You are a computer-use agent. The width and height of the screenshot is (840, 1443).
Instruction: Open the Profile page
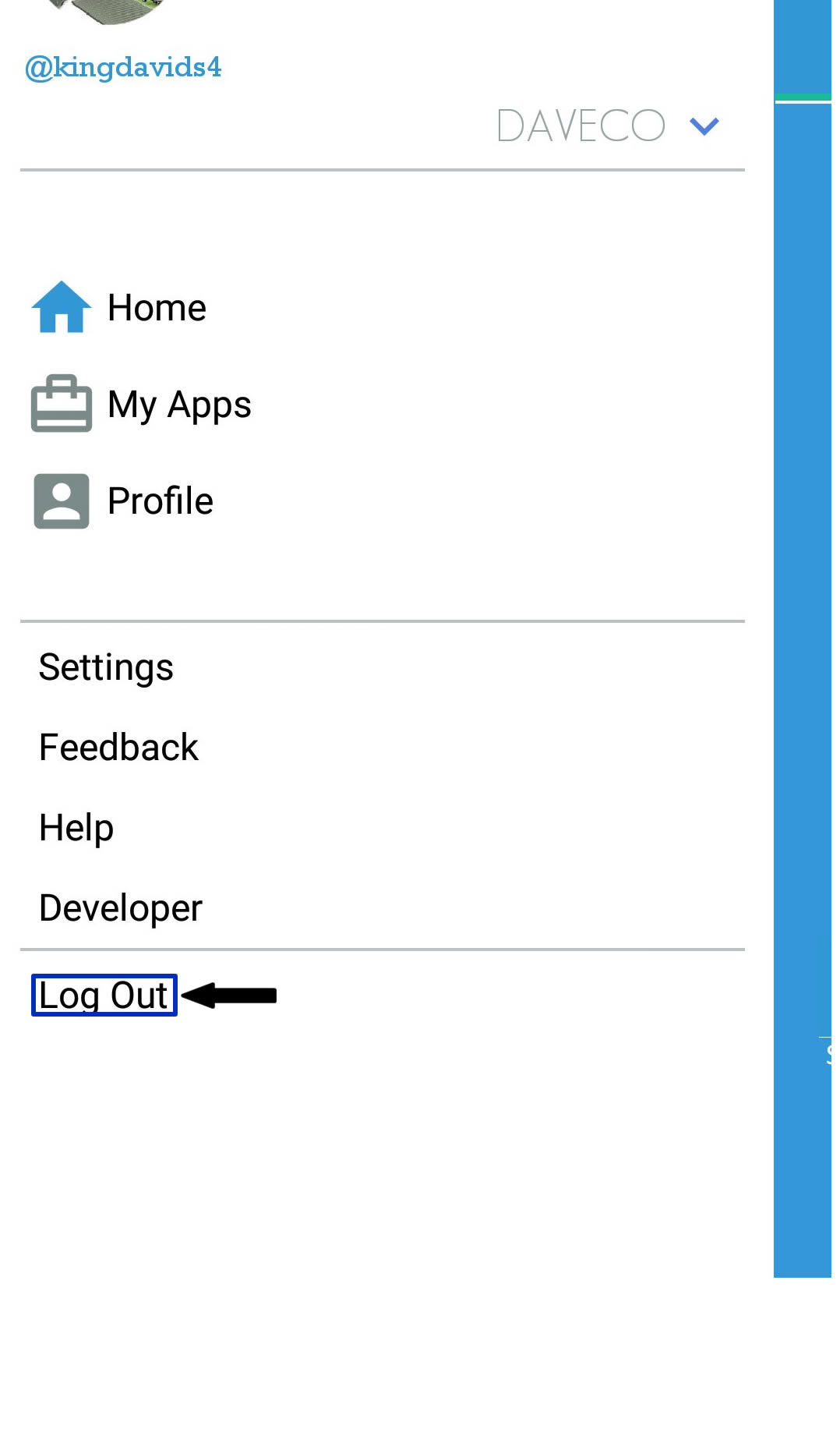(x=122, y=500)
